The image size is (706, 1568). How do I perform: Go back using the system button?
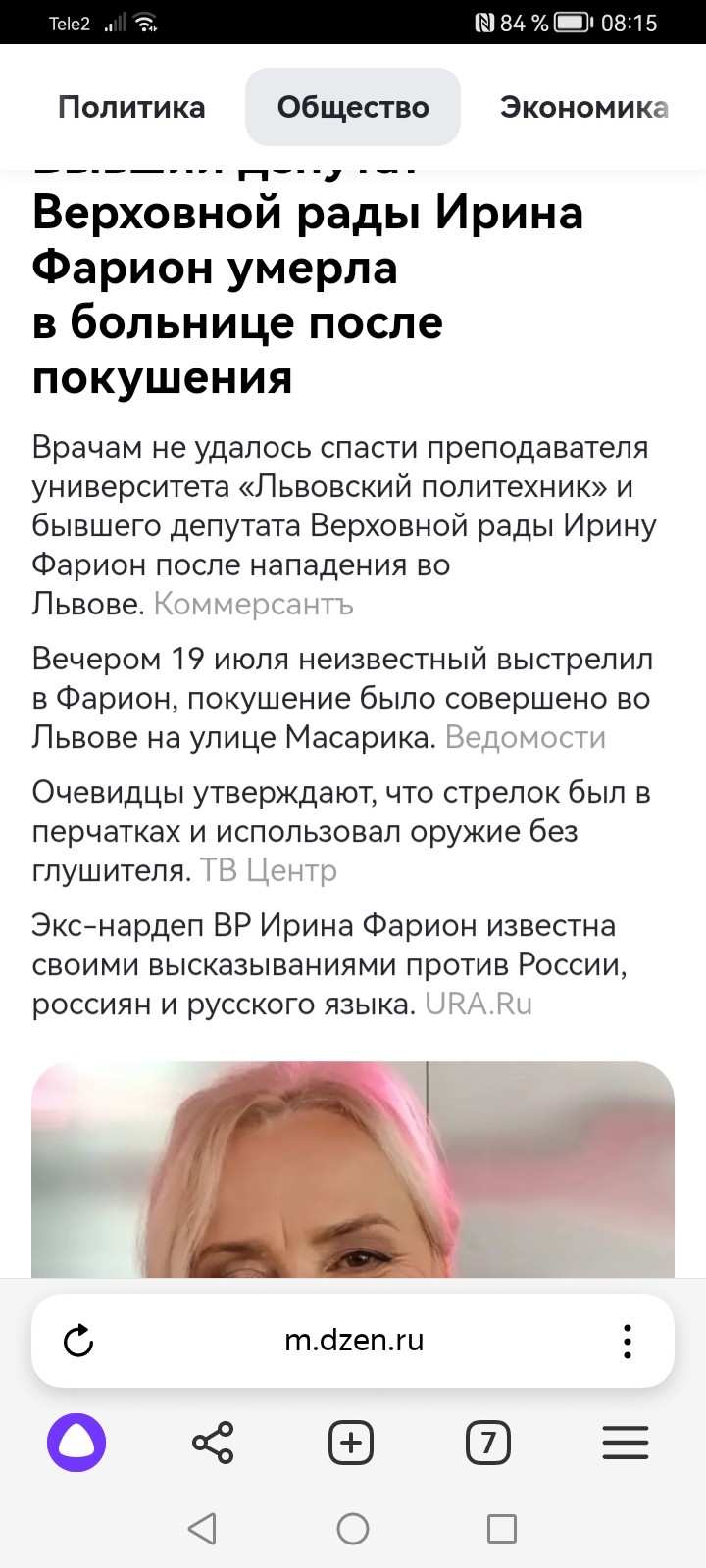pyautogui.click(x=202, y=1528)
